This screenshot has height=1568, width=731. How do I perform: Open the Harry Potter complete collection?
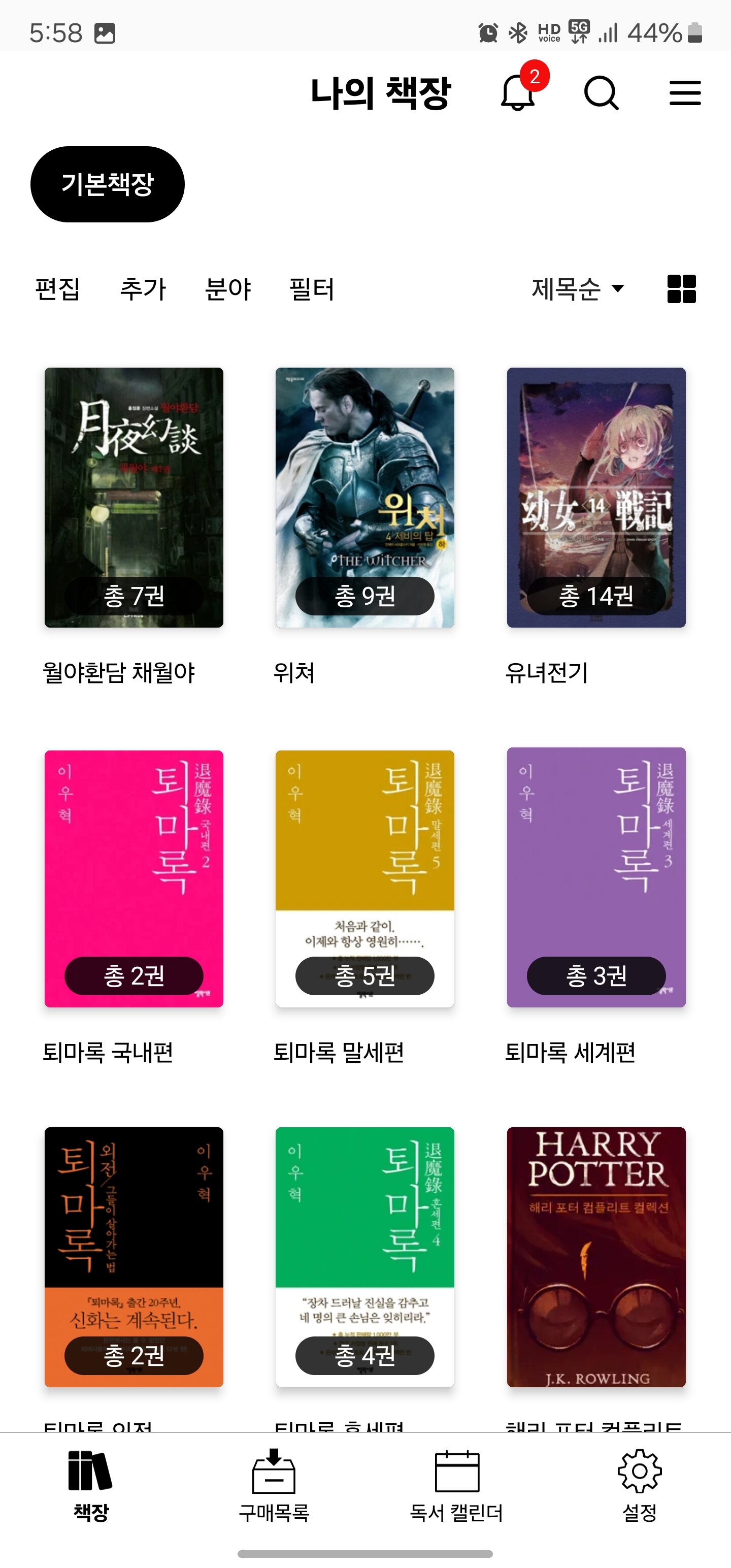[x=596, y=1257]
